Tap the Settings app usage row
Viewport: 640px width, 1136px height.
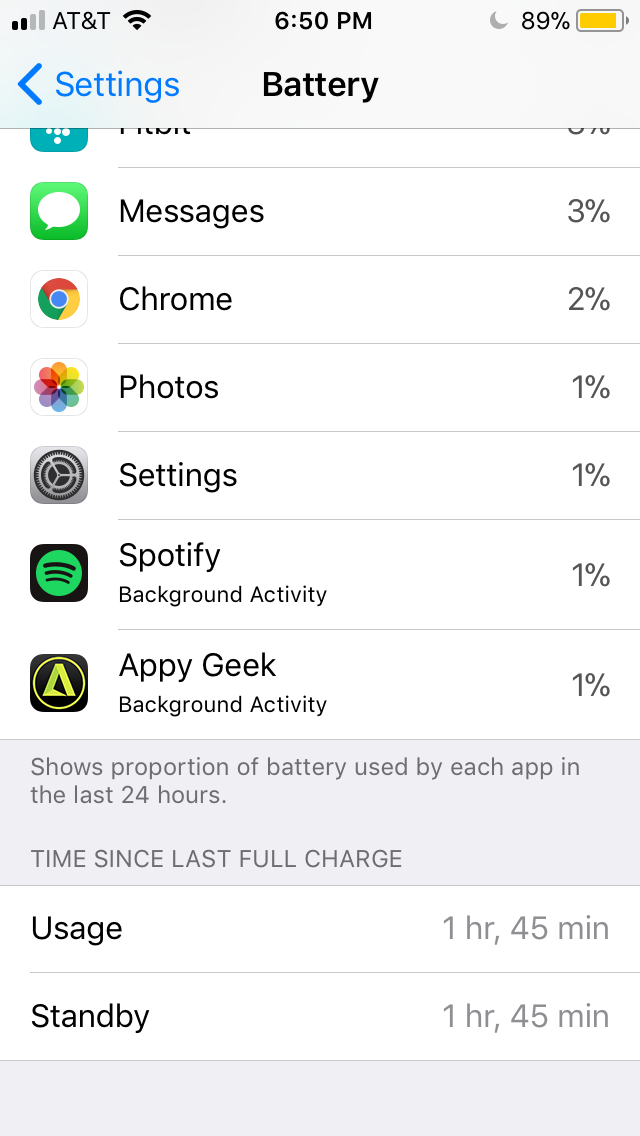click(x=320, y=476)
